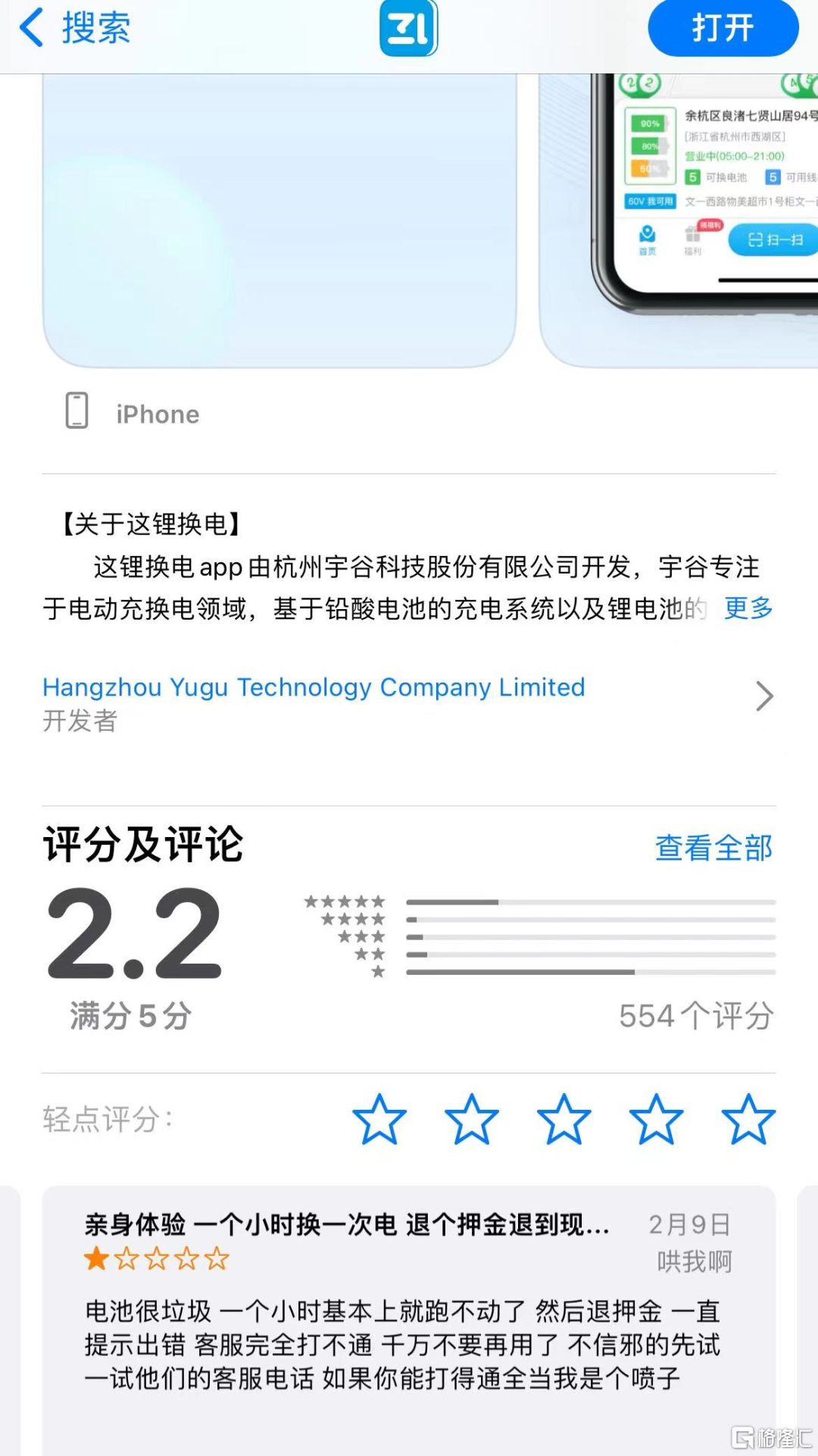Tap the 打开 button to launch app
Viewport: 818px width, 1456px height.
click(x=723, y=28)
